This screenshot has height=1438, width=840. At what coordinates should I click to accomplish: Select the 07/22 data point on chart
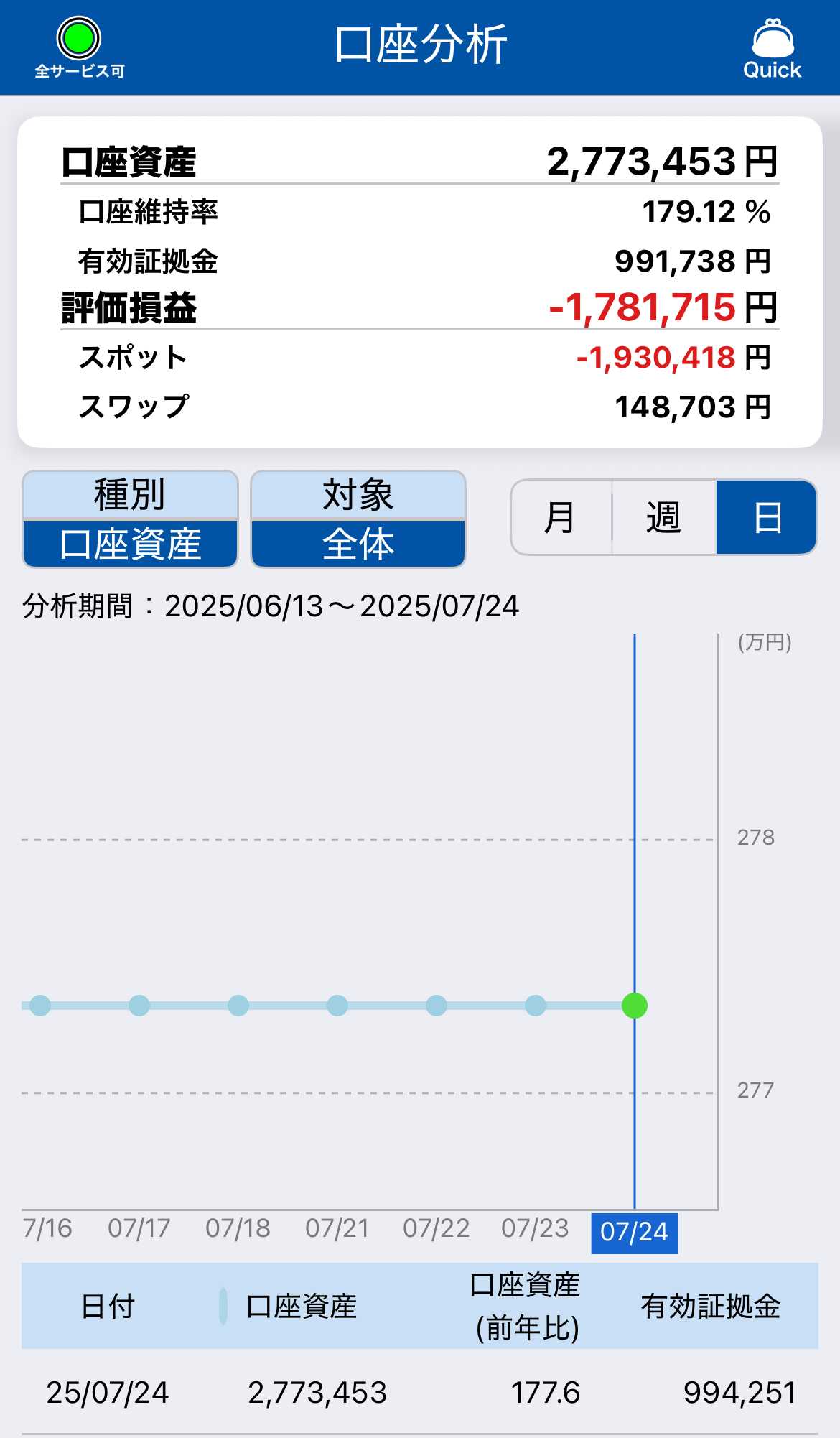pyautogui.click(x=437, y=1006)
